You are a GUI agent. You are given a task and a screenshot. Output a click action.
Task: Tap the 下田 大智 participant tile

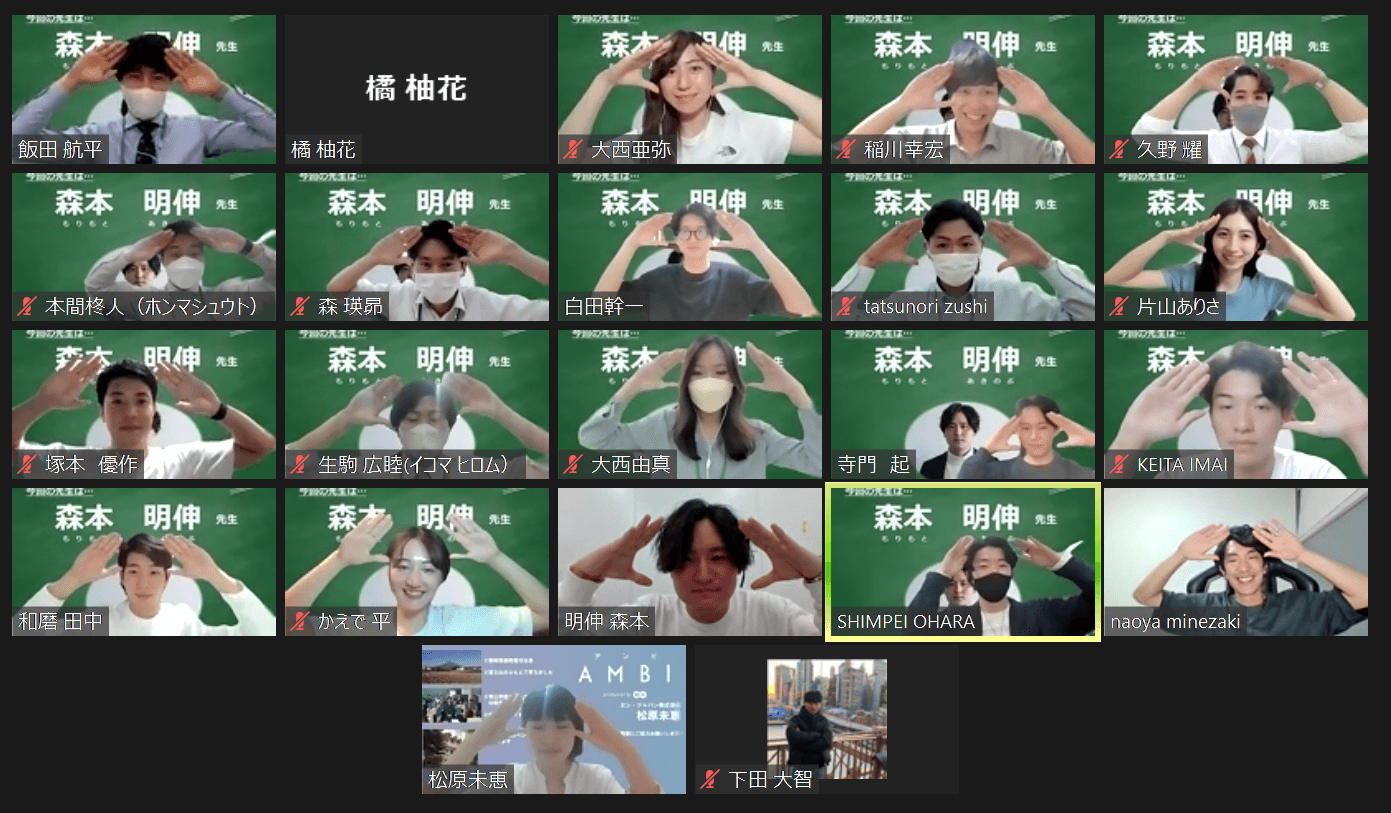(x=826, y=719)
